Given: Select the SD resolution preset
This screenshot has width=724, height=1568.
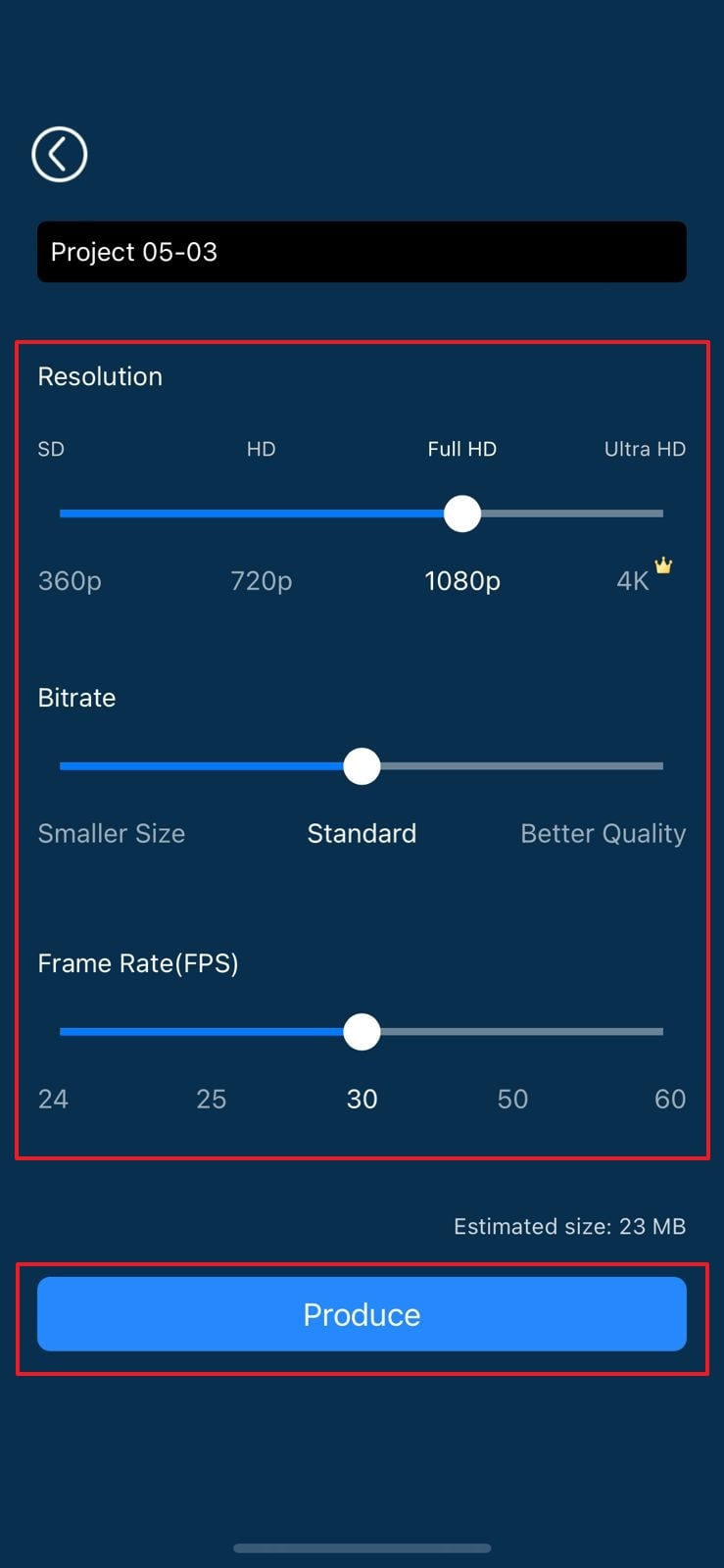Looking at the screenshot, I should (50, 449).
